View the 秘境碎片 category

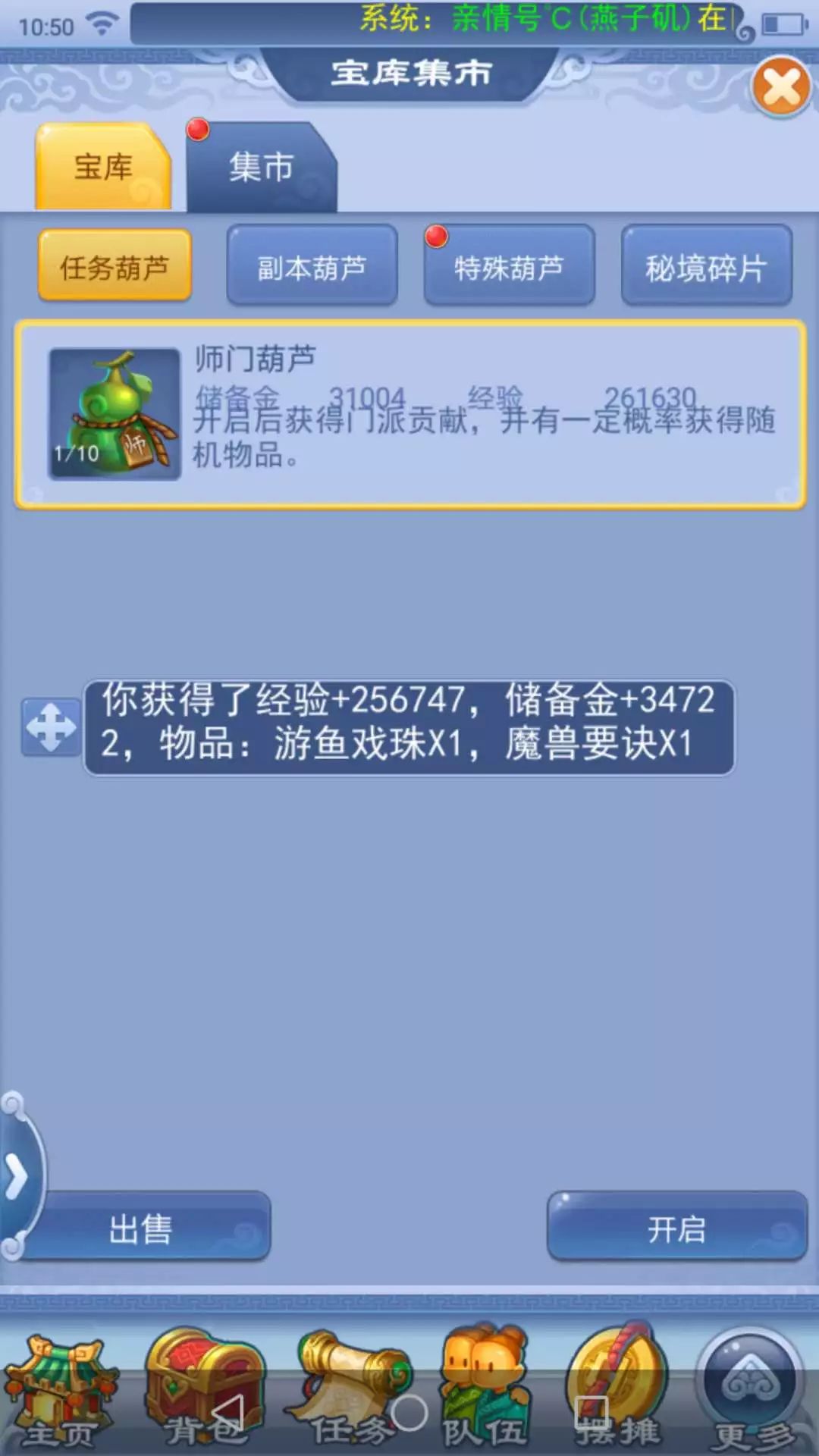(x=706, y=267)
